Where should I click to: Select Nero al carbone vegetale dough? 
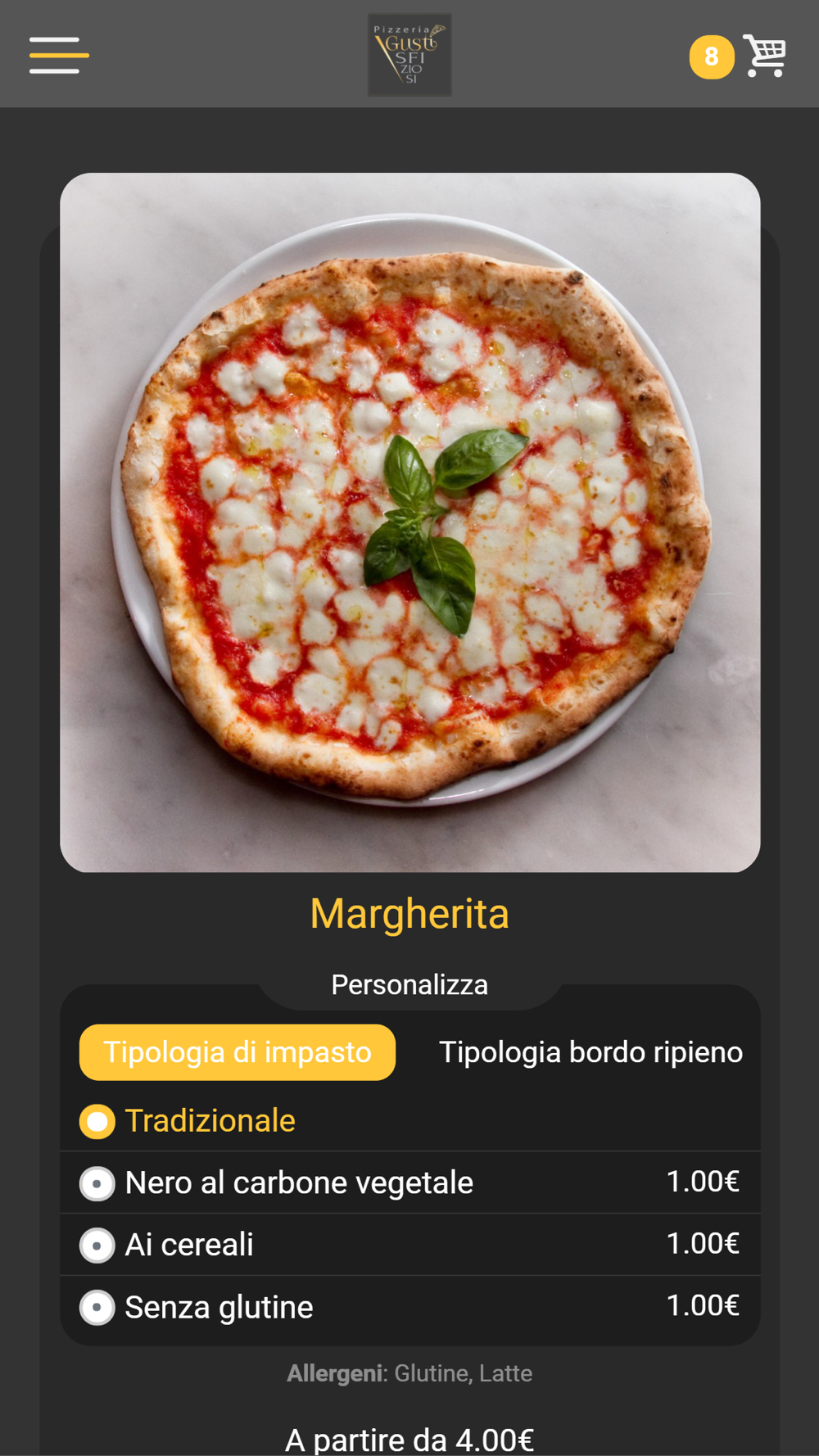(409, 1182)
